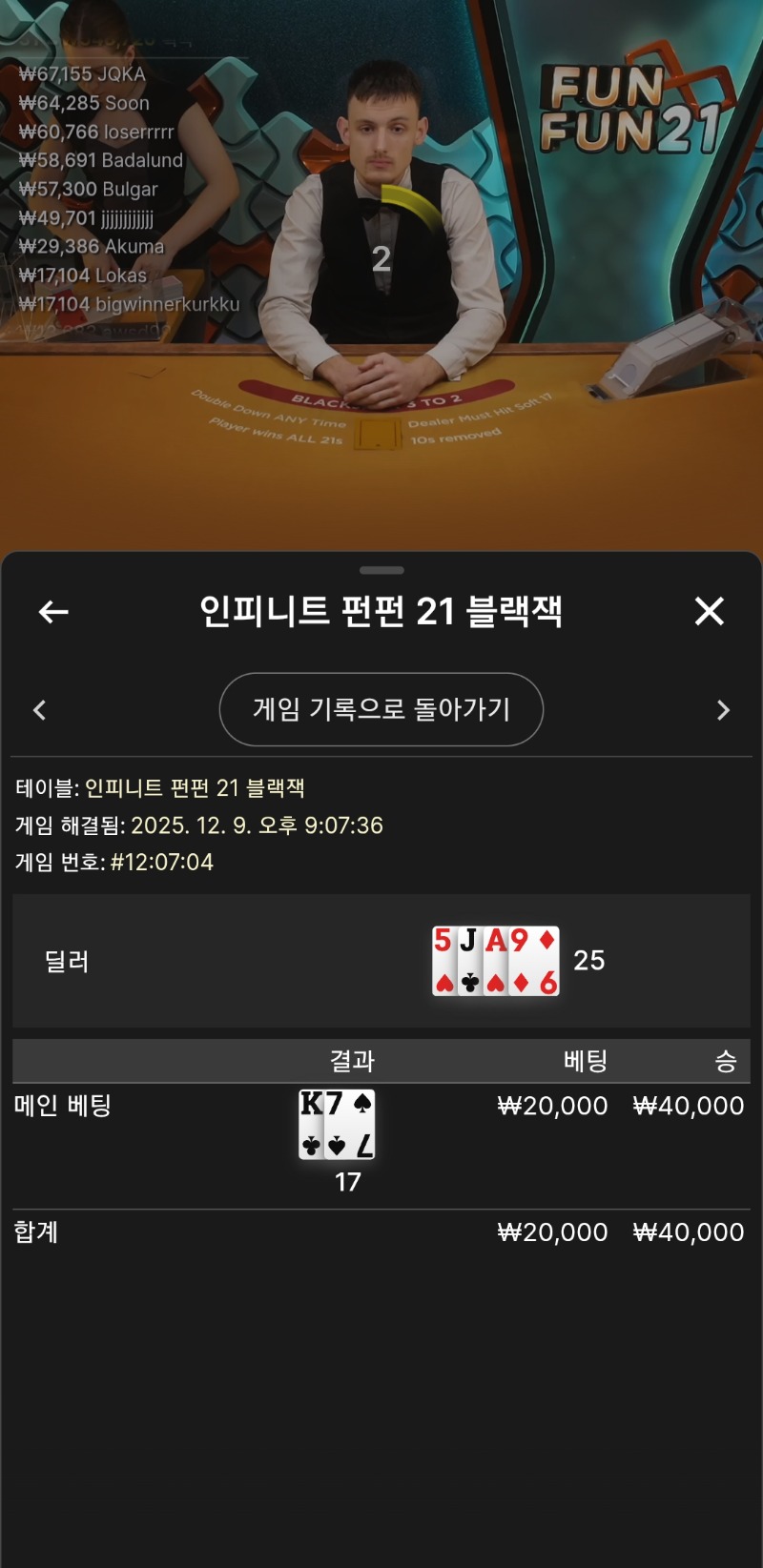View the previous game record
The width and height of the screenshot is (763, 1568).
pyautogui.click(x=39, y=710)
